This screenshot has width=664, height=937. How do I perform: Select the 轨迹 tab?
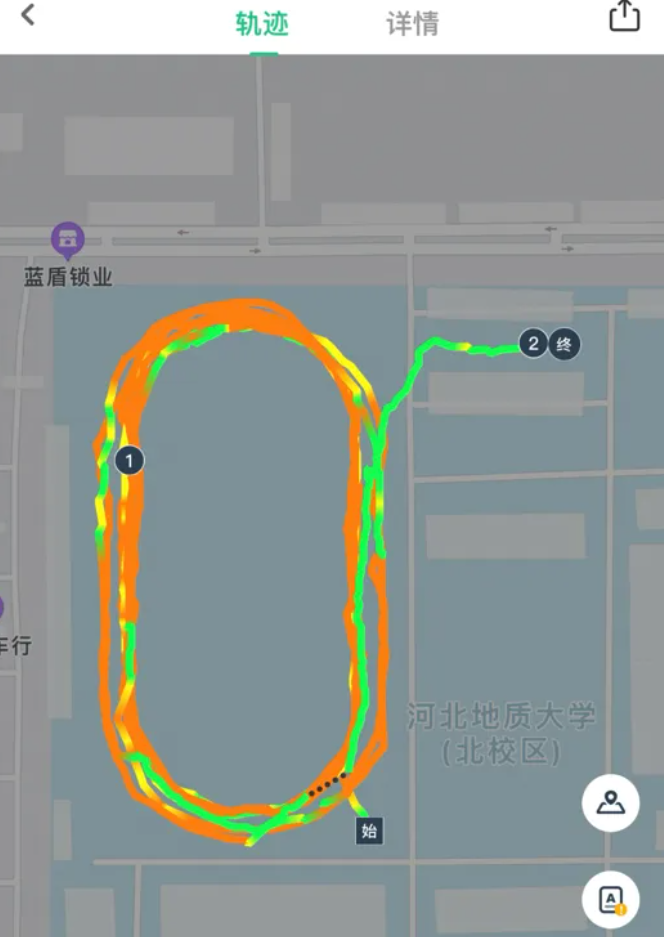coord(262,23)
